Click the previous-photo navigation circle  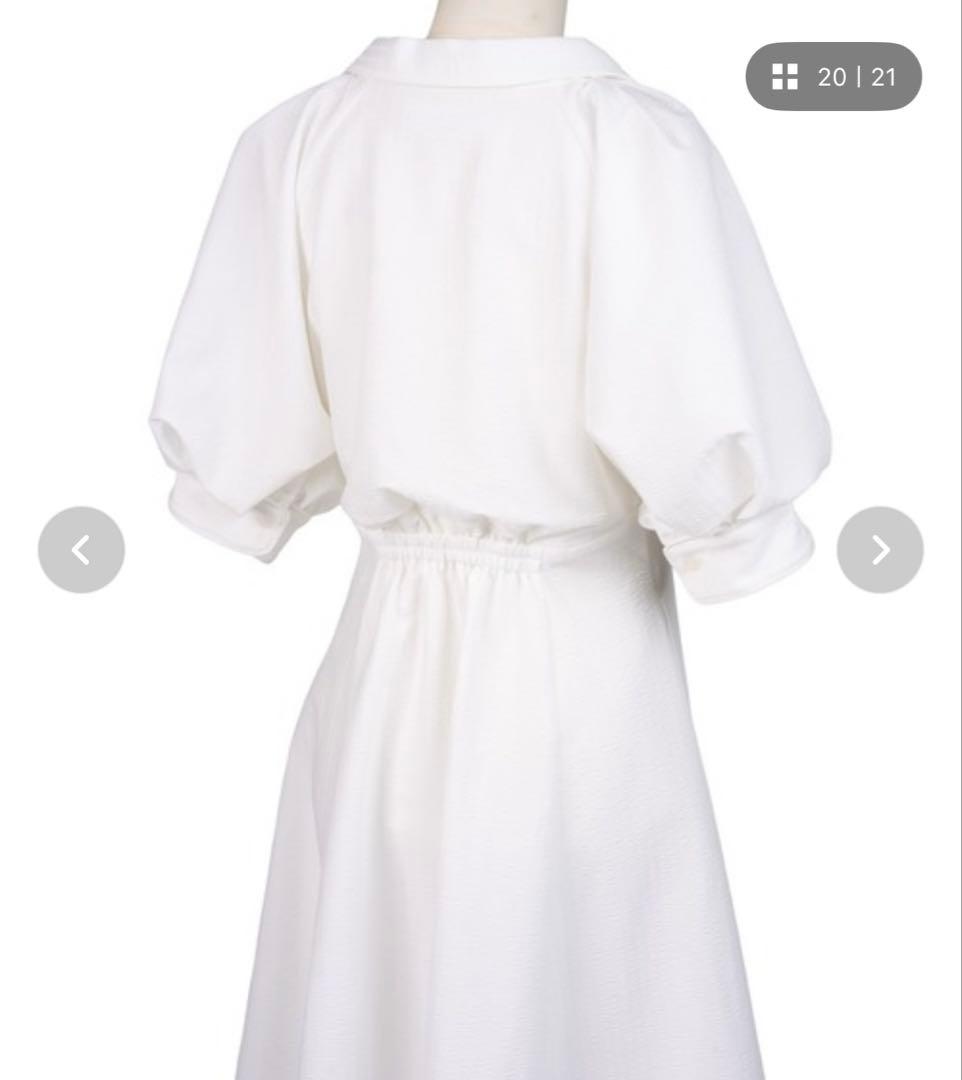coord(83,549)
